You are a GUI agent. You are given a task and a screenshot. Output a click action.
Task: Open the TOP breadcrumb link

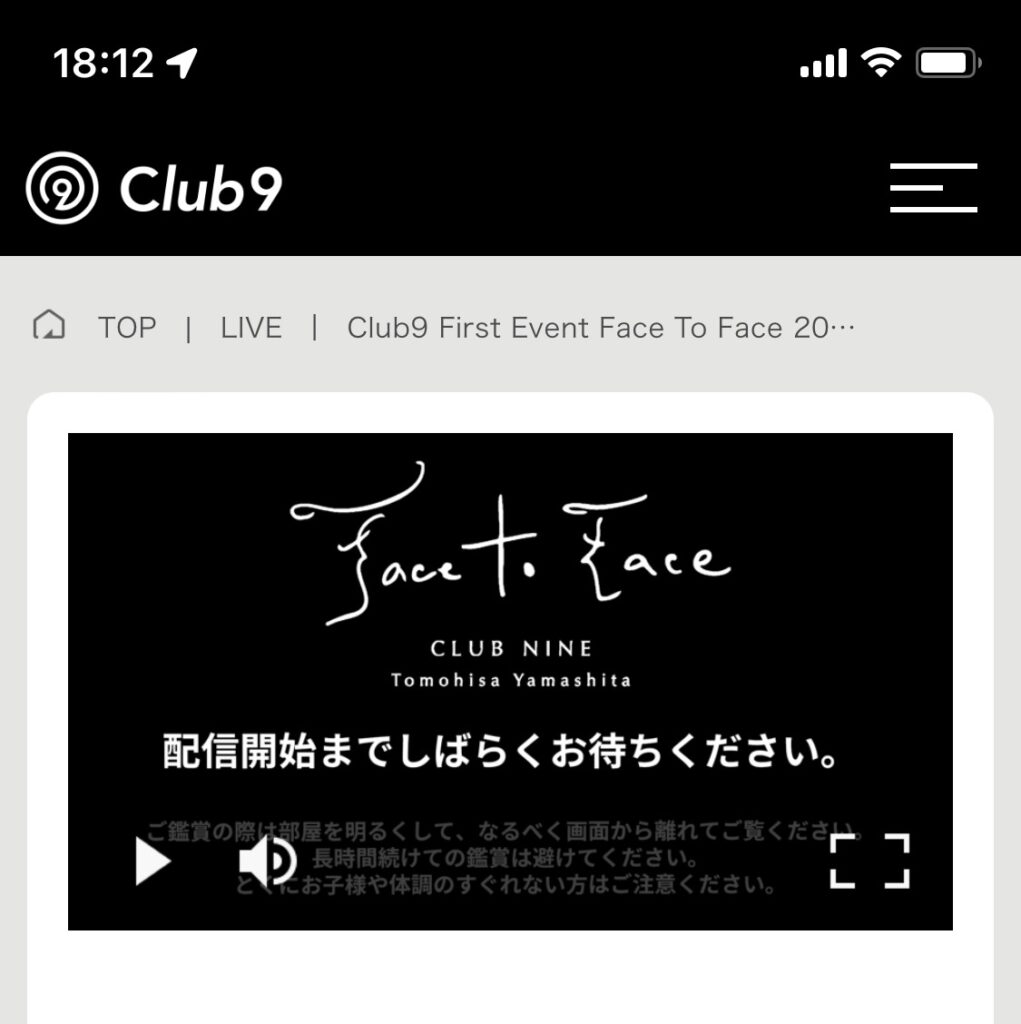click(126, 327)
